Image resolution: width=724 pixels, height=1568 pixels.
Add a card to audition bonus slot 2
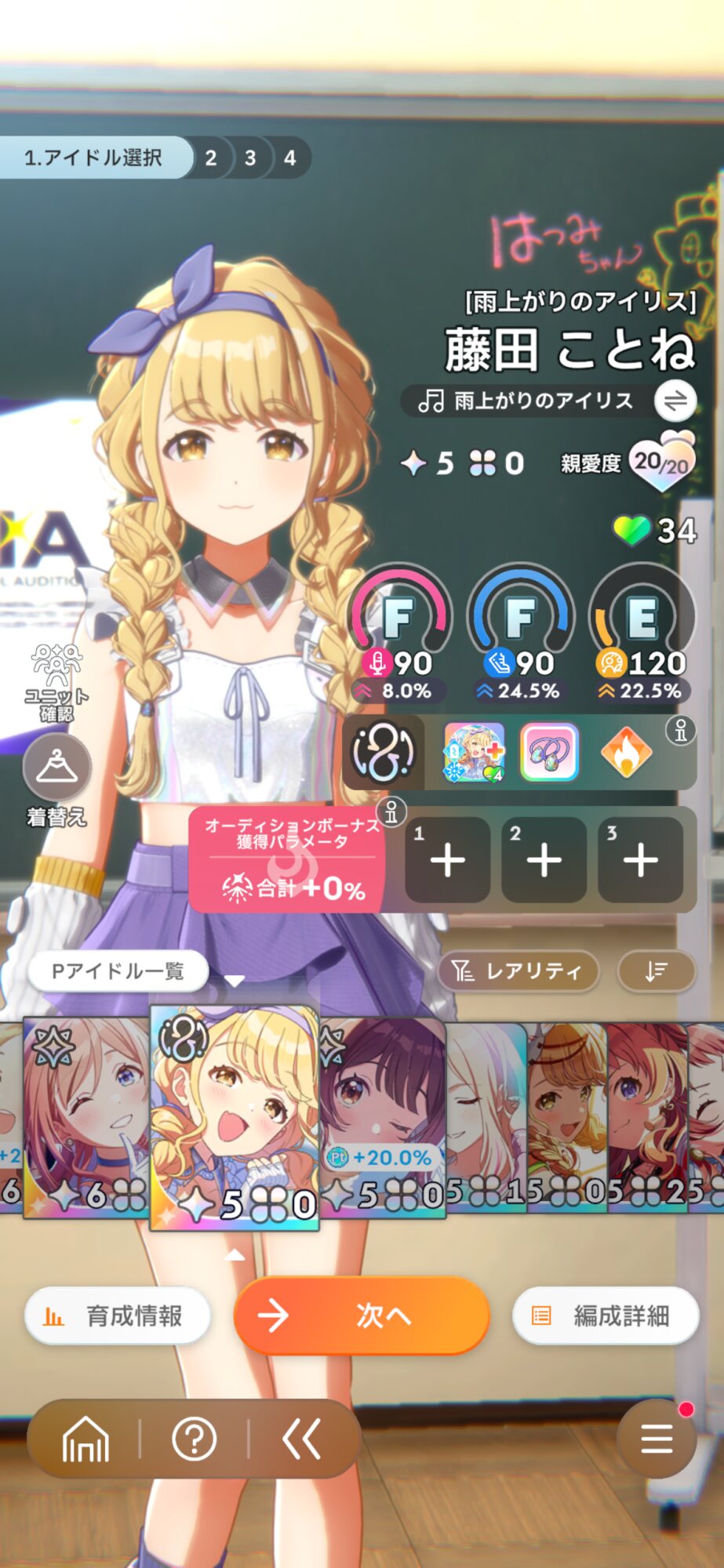[x=544, y=860]
